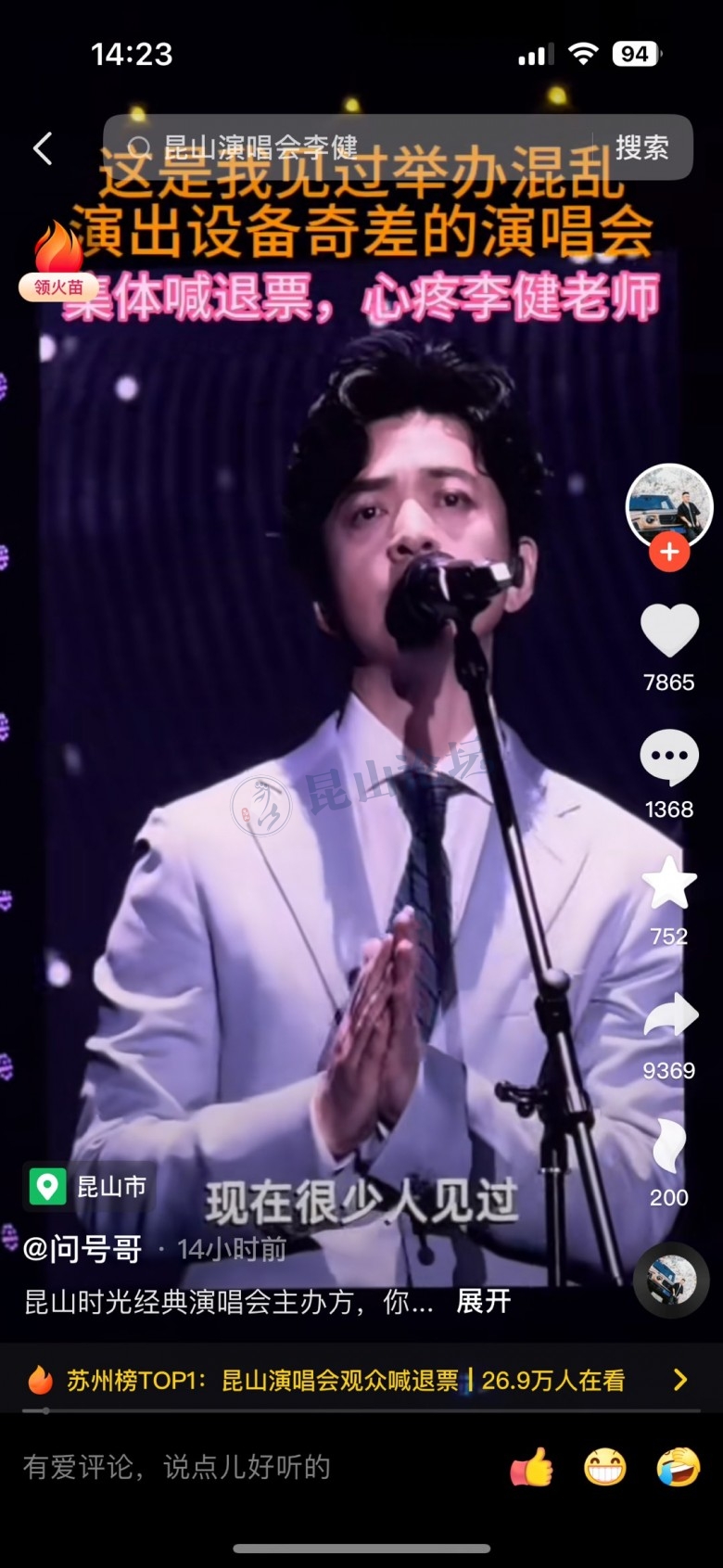Open the 苏州榜TOP1 trending banner
The height and width of the screenshot is (1568, 723).
tap(361, 1380)
